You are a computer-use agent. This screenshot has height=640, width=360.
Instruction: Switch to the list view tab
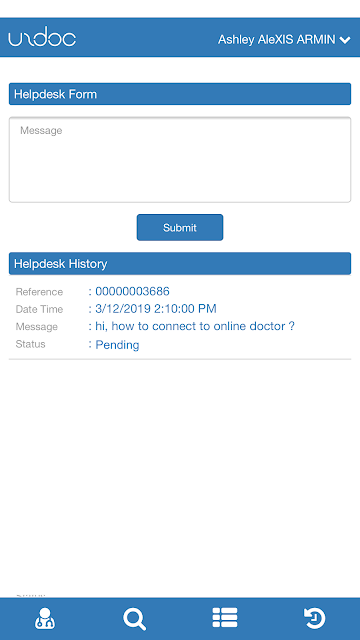pyautogui.click(x=225, y=618)
